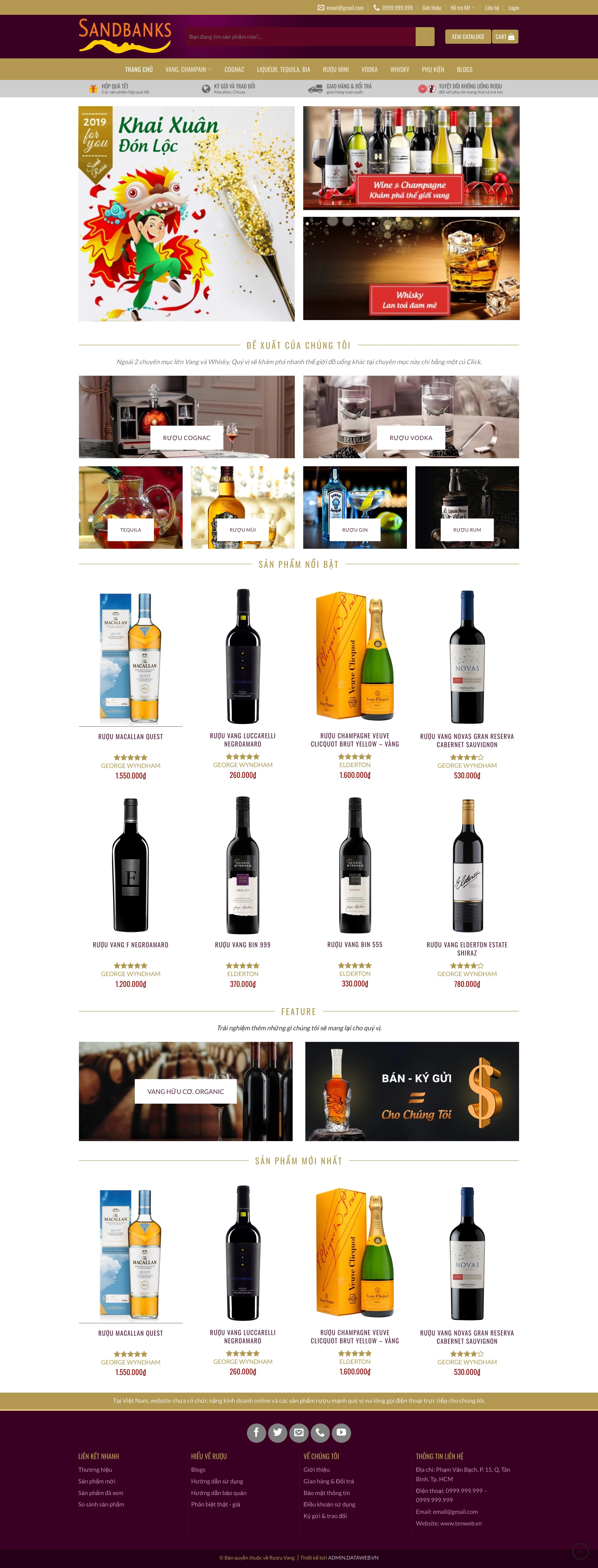Open the Tequila category tile
The width and height of the screenshot is (598, 1568).
[130, 530]
